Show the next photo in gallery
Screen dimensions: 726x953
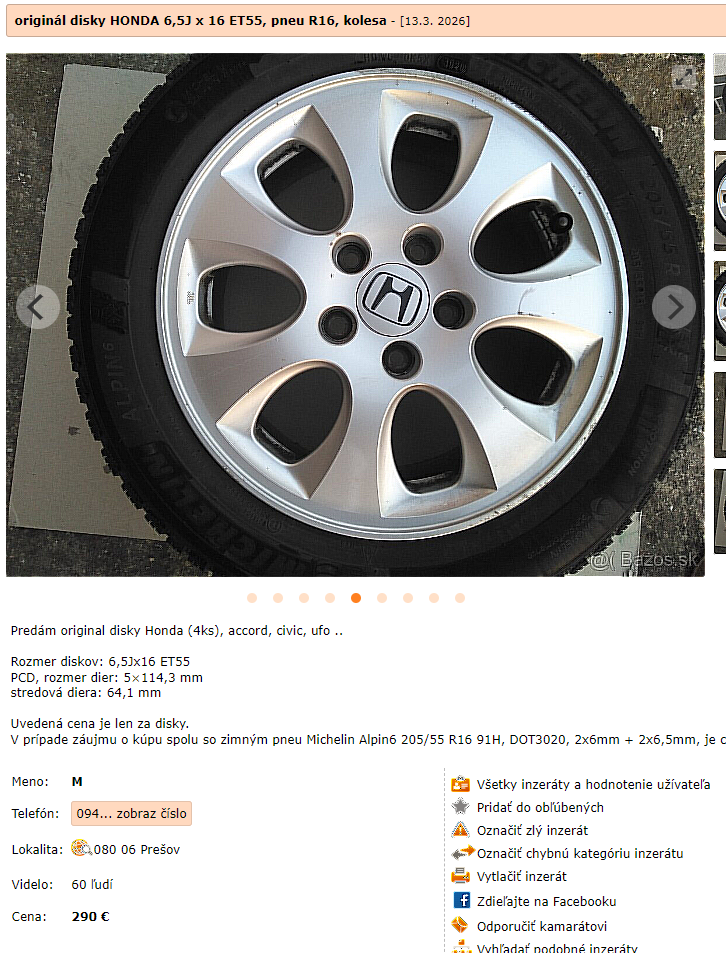[x=674, y=307]
